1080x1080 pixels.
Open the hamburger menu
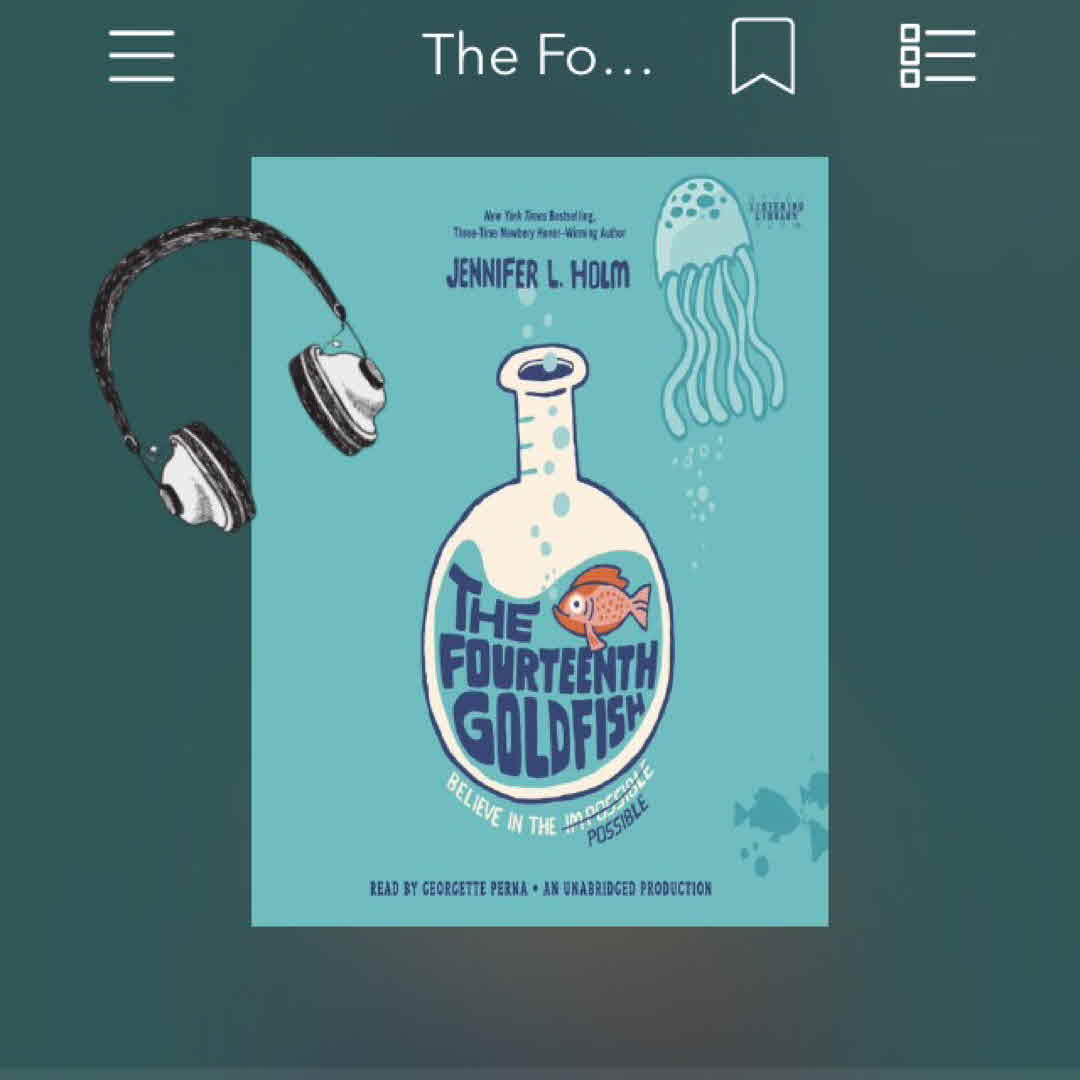141,56
